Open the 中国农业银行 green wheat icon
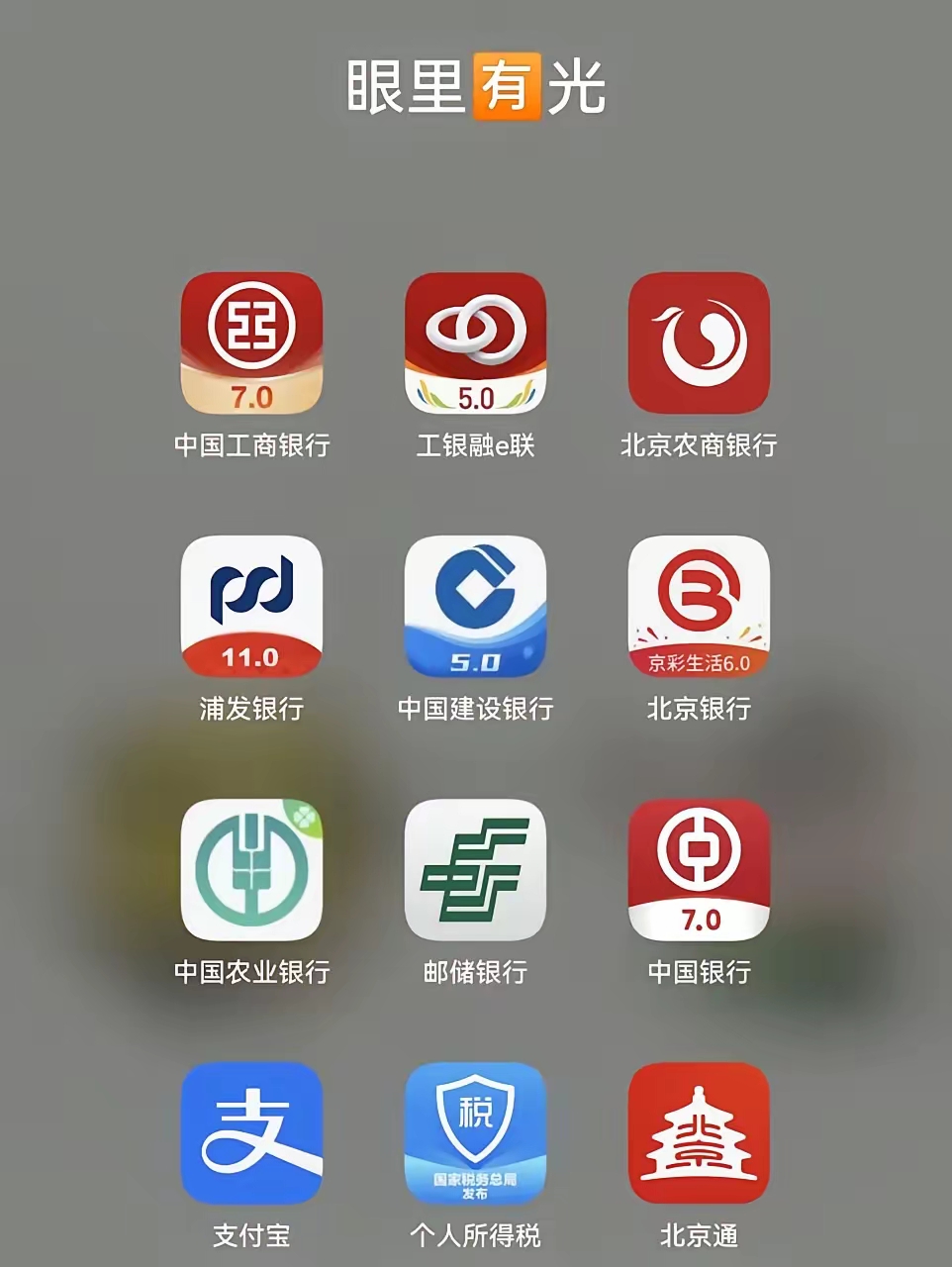Screen dimensions: 952x1267 pos(251,870)
